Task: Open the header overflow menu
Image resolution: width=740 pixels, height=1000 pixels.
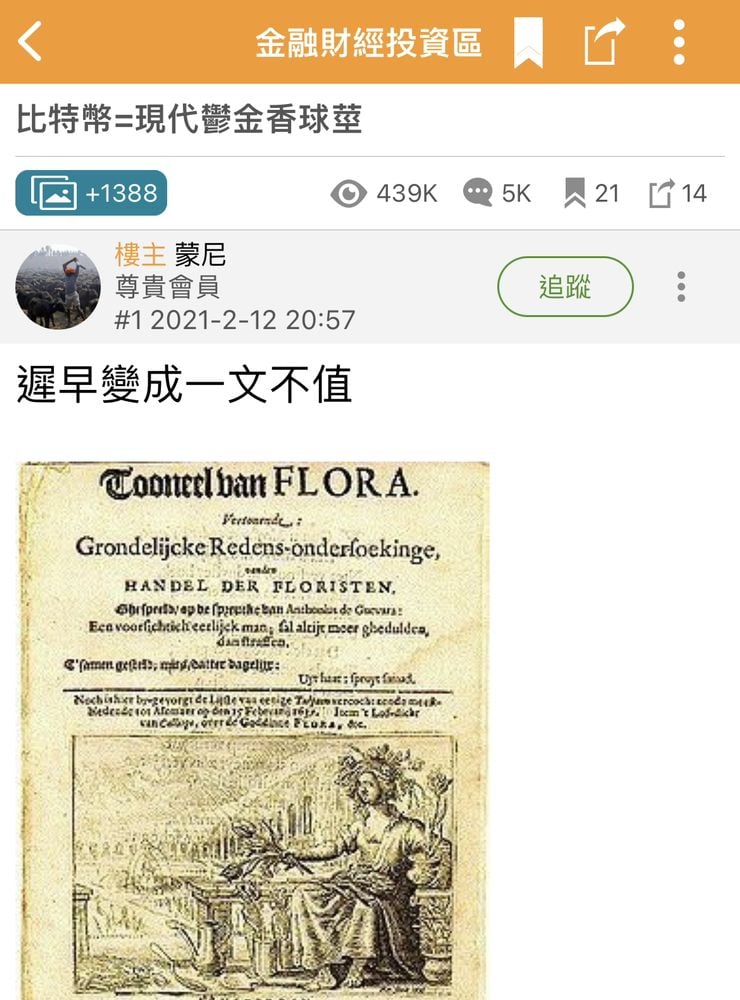Action: click(x=679, y=42)
